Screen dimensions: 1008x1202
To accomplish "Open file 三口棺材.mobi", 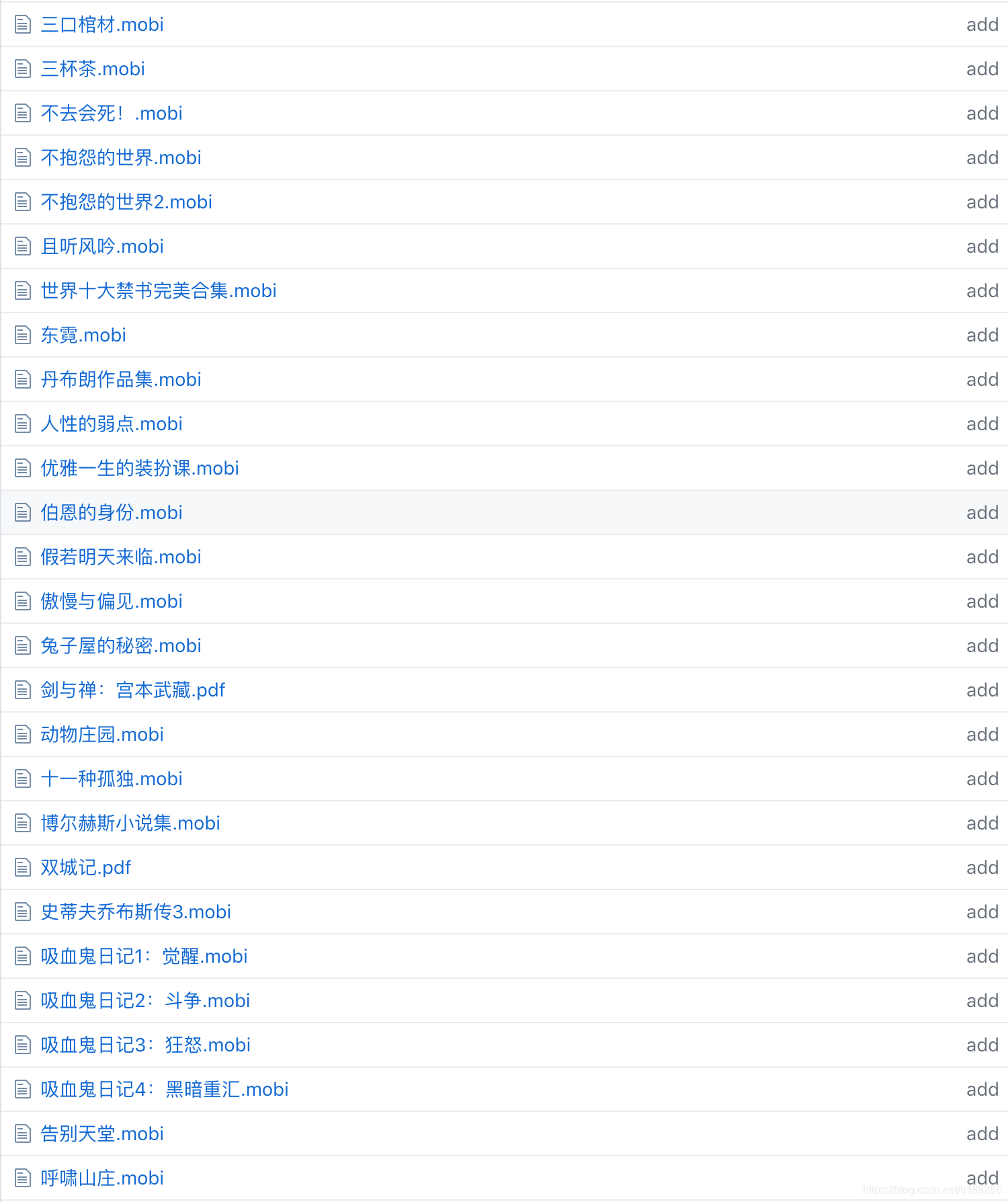I will tap(102, 25).
